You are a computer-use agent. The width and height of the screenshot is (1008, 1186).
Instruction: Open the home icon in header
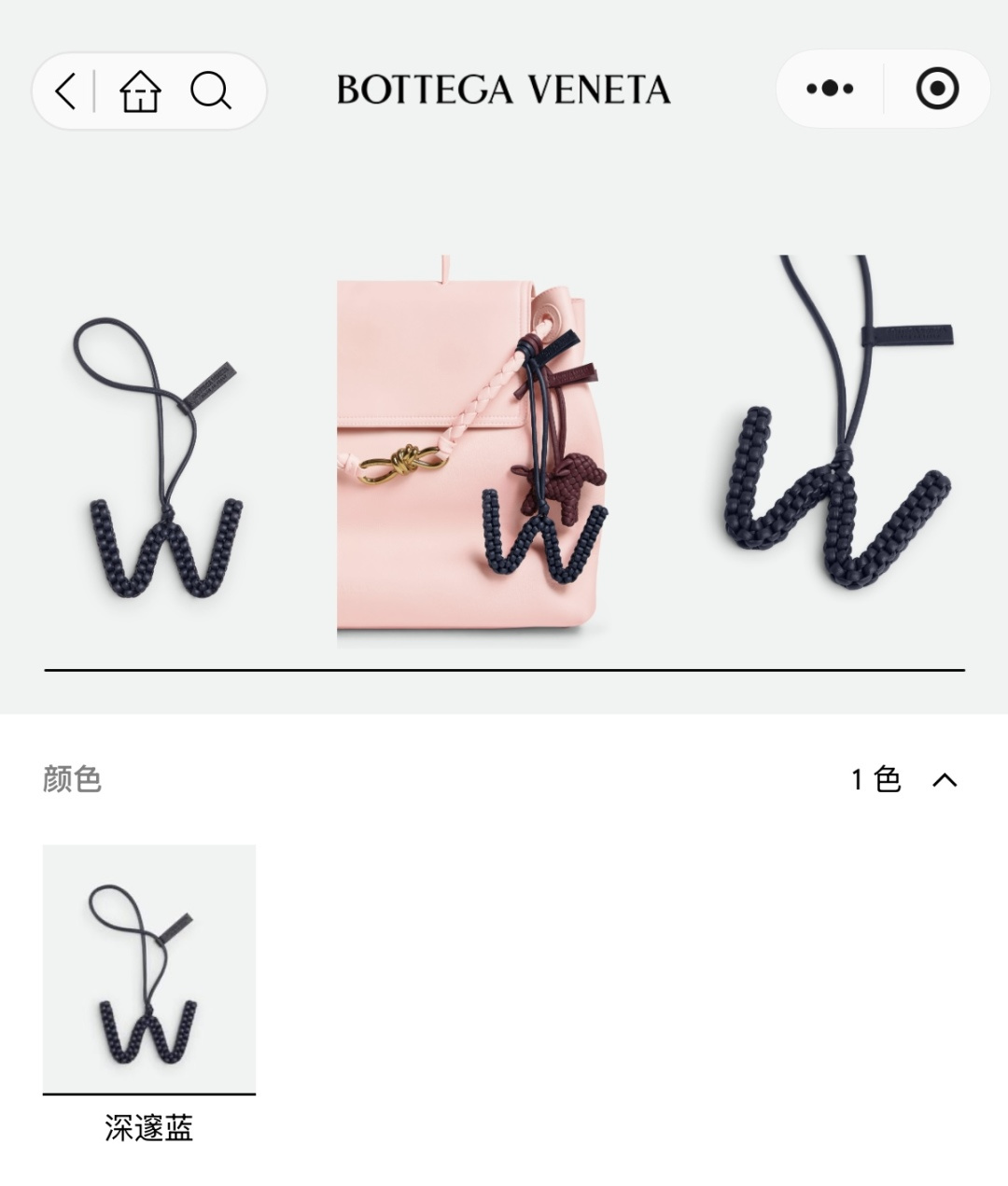(140, 91)
